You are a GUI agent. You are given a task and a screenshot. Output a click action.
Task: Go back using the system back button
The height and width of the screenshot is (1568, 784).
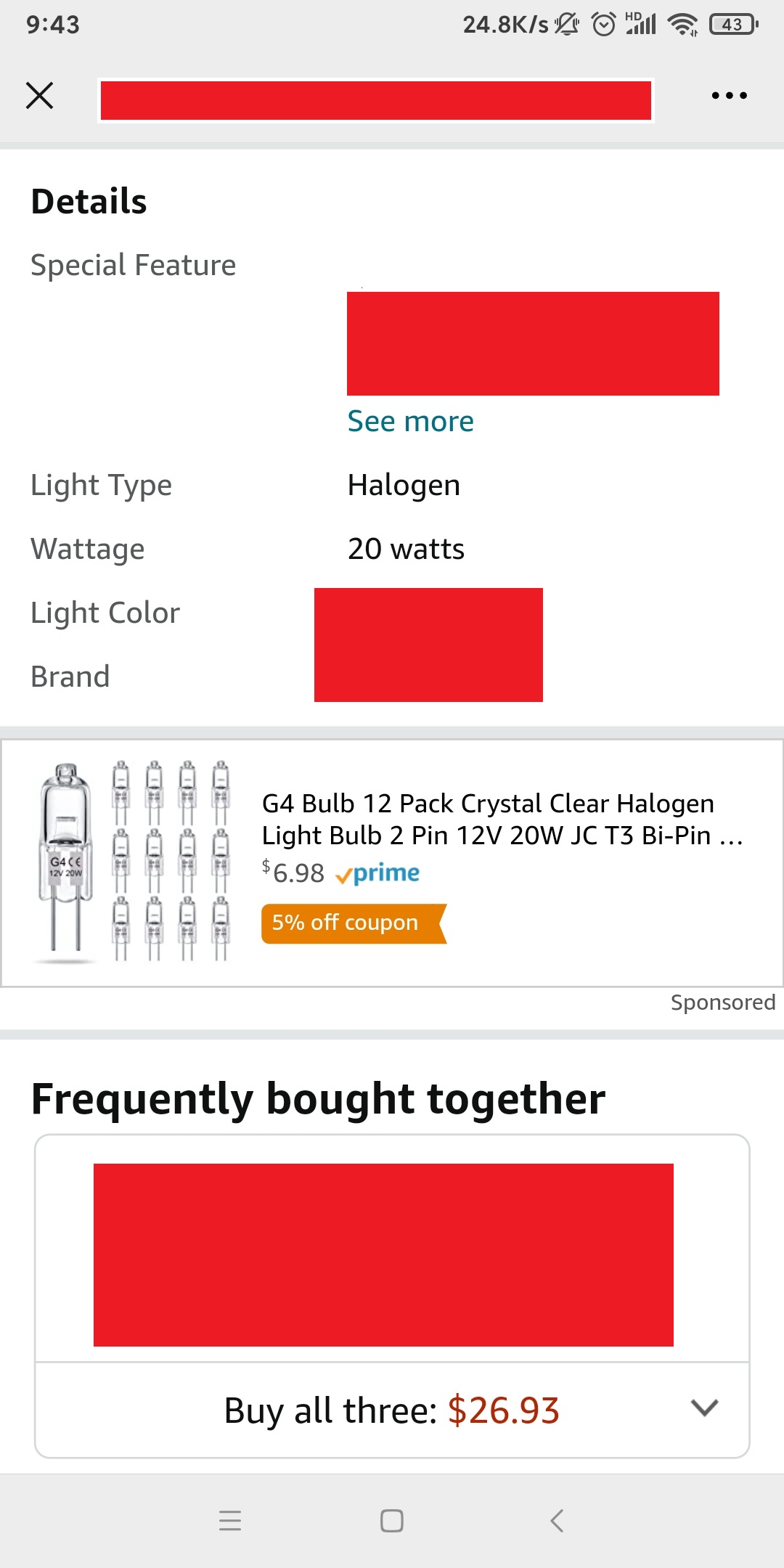point(557,1520)
